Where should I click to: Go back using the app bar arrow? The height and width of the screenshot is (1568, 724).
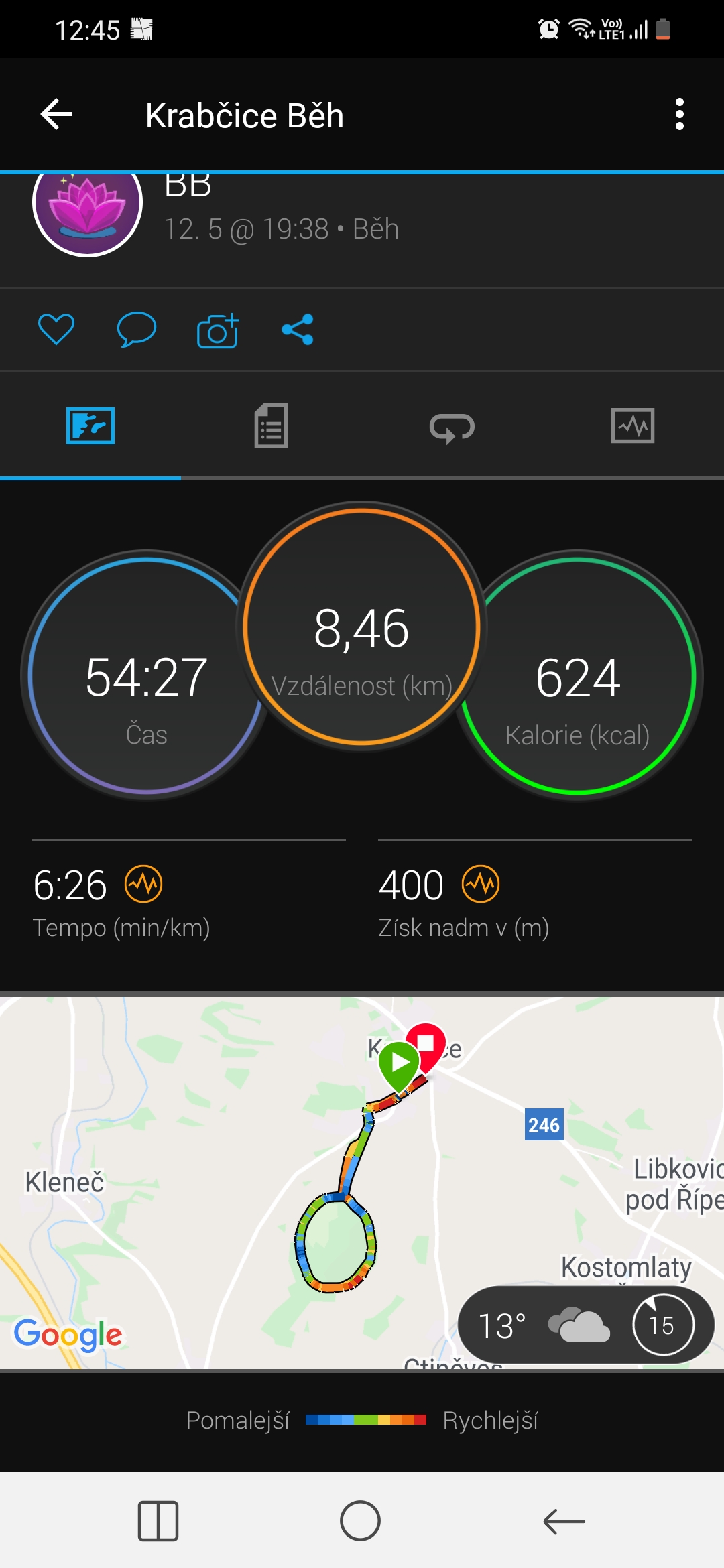tap(57, 115)
